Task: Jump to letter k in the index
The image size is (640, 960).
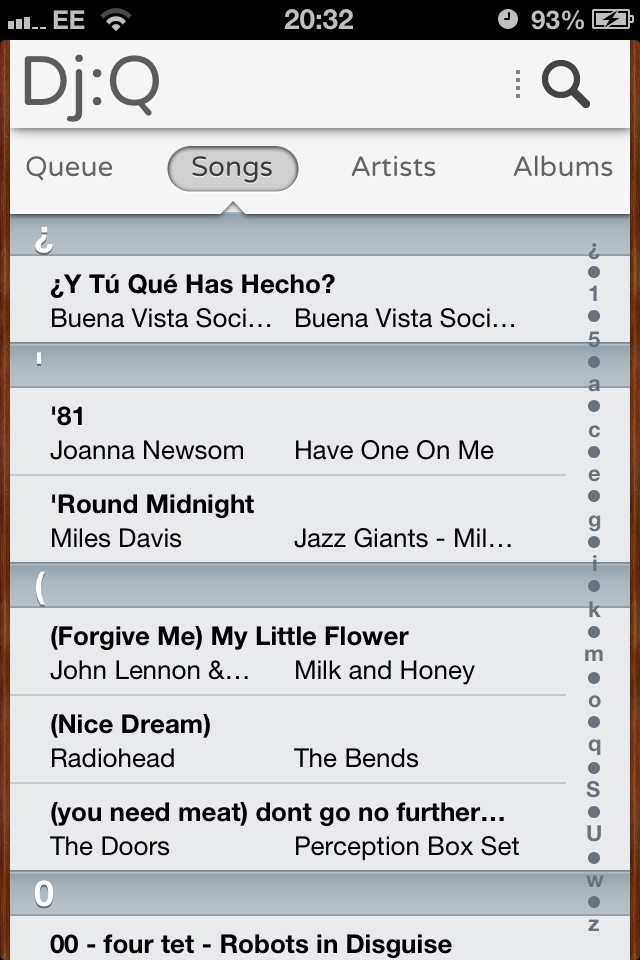Action: 594,609
